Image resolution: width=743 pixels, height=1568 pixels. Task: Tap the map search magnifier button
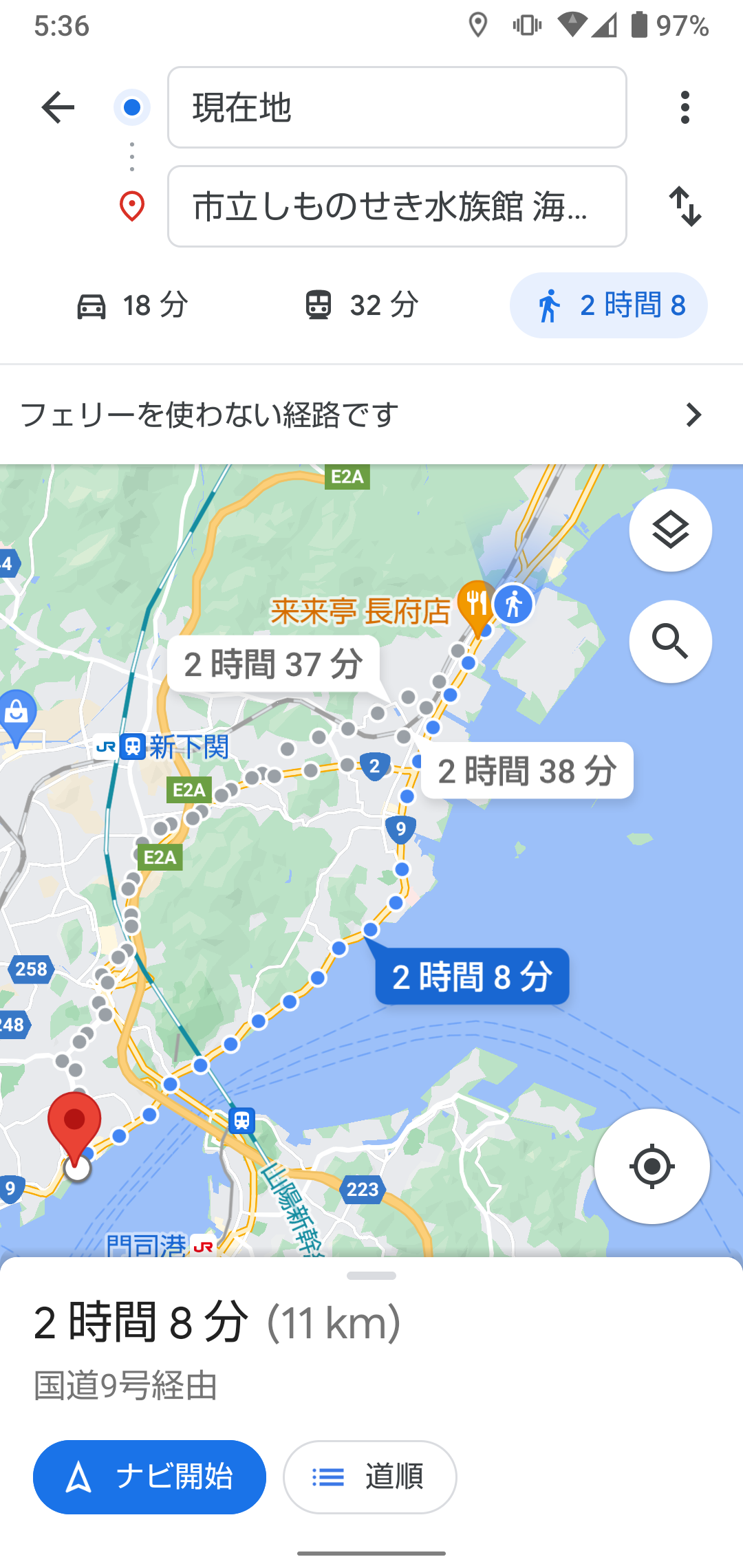tap(671, 642)
